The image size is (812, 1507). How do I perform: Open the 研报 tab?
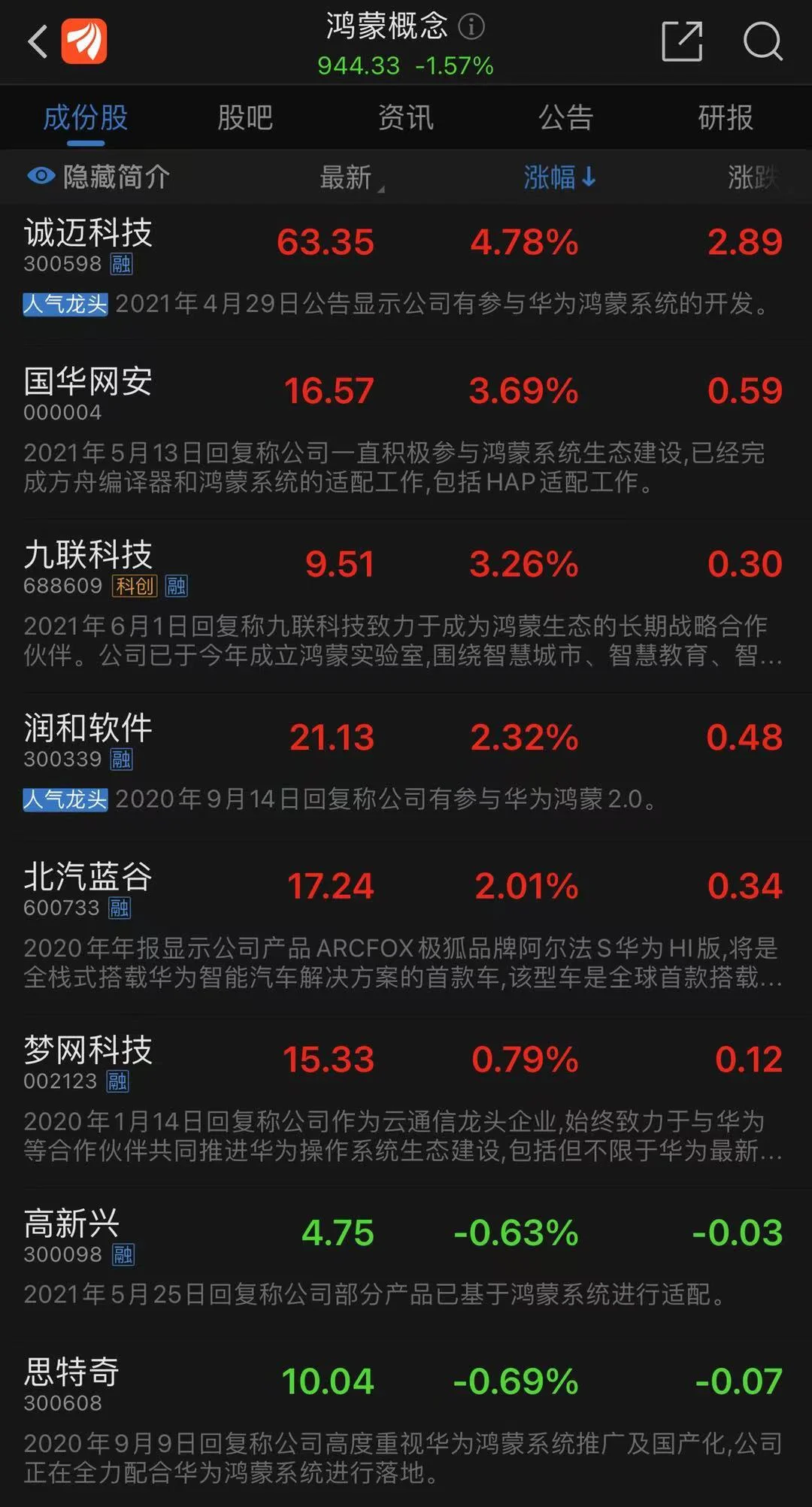(x=724, y=118)
